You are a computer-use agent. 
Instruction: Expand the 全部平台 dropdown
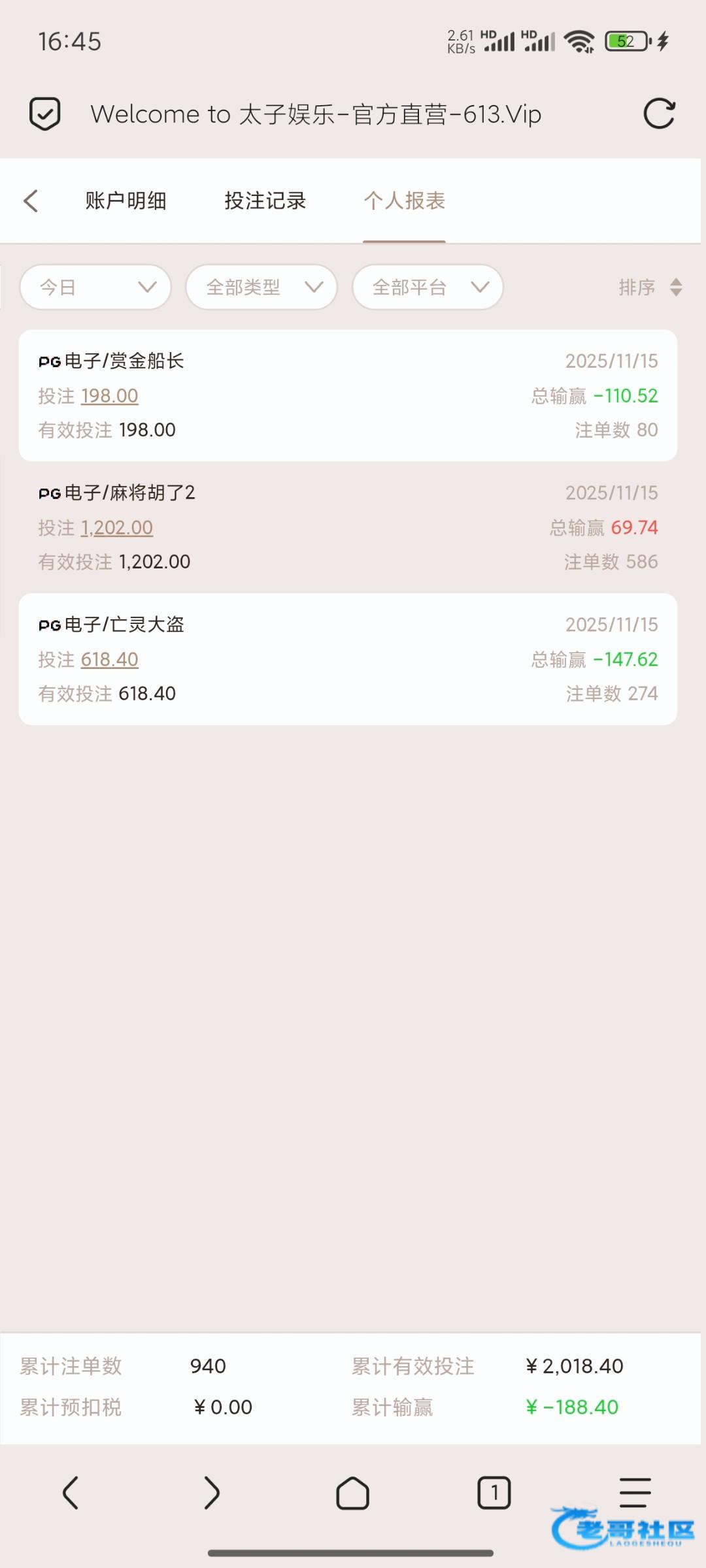[x=428, y=287]
